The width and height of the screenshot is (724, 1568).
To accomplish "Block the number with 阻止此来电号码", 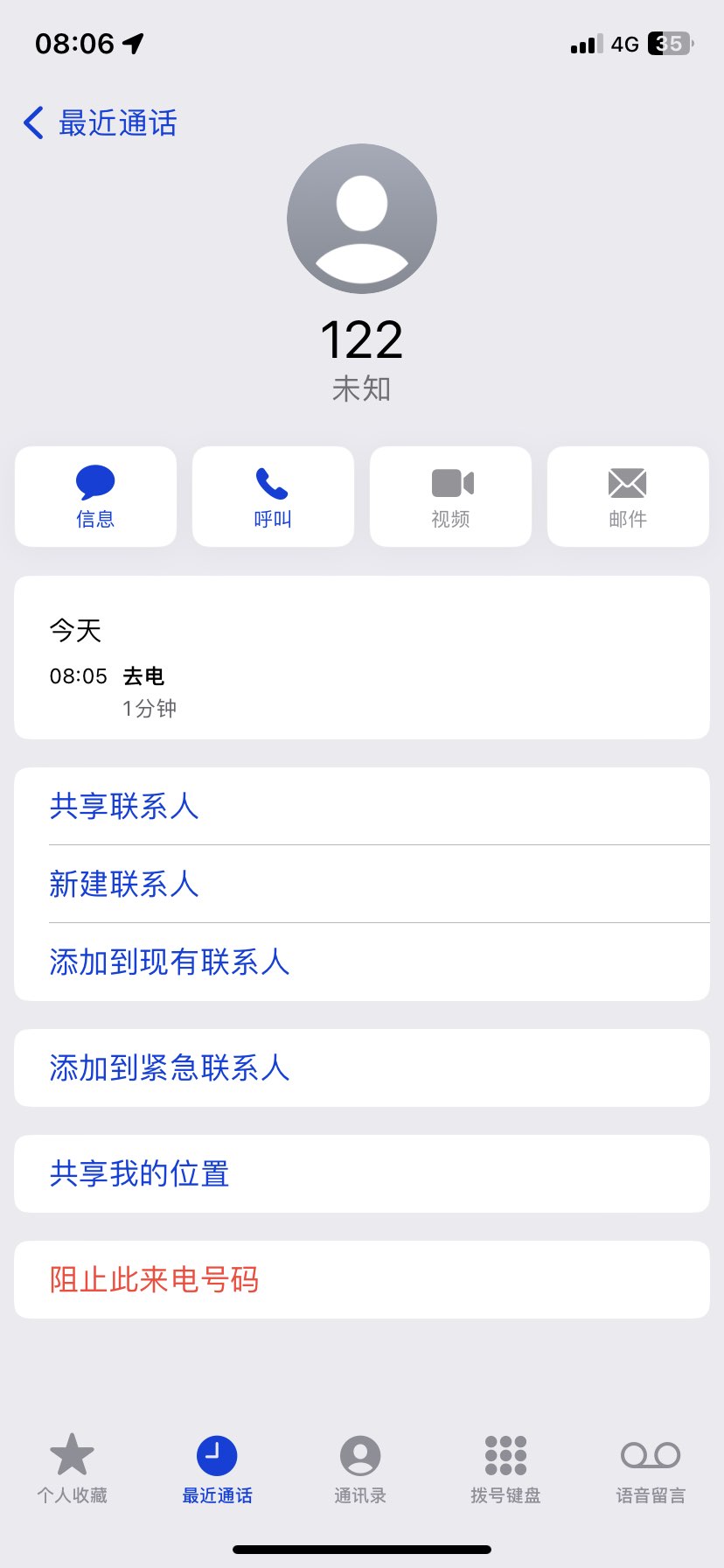I will (x=362, y=1279).
